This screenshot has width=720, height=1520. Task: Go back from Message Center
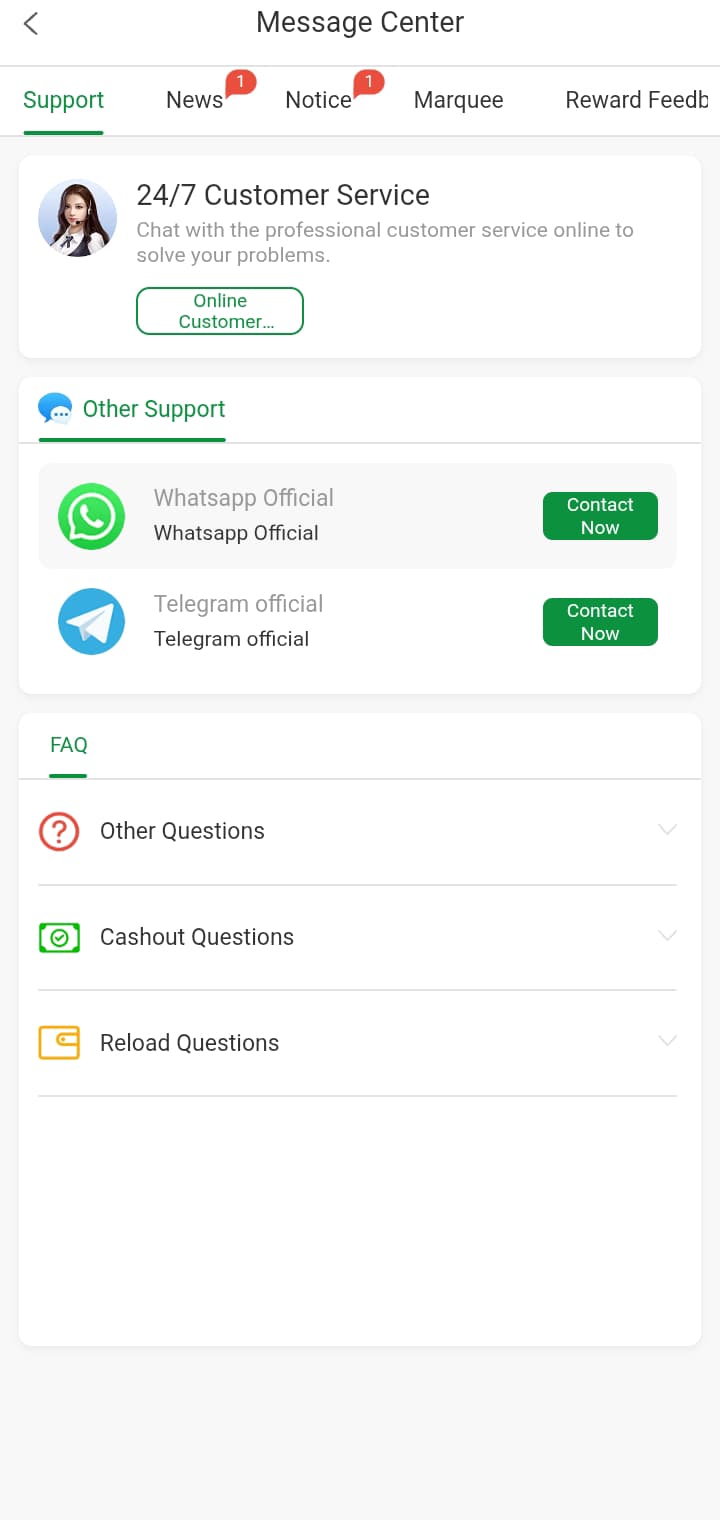[31, 24]
